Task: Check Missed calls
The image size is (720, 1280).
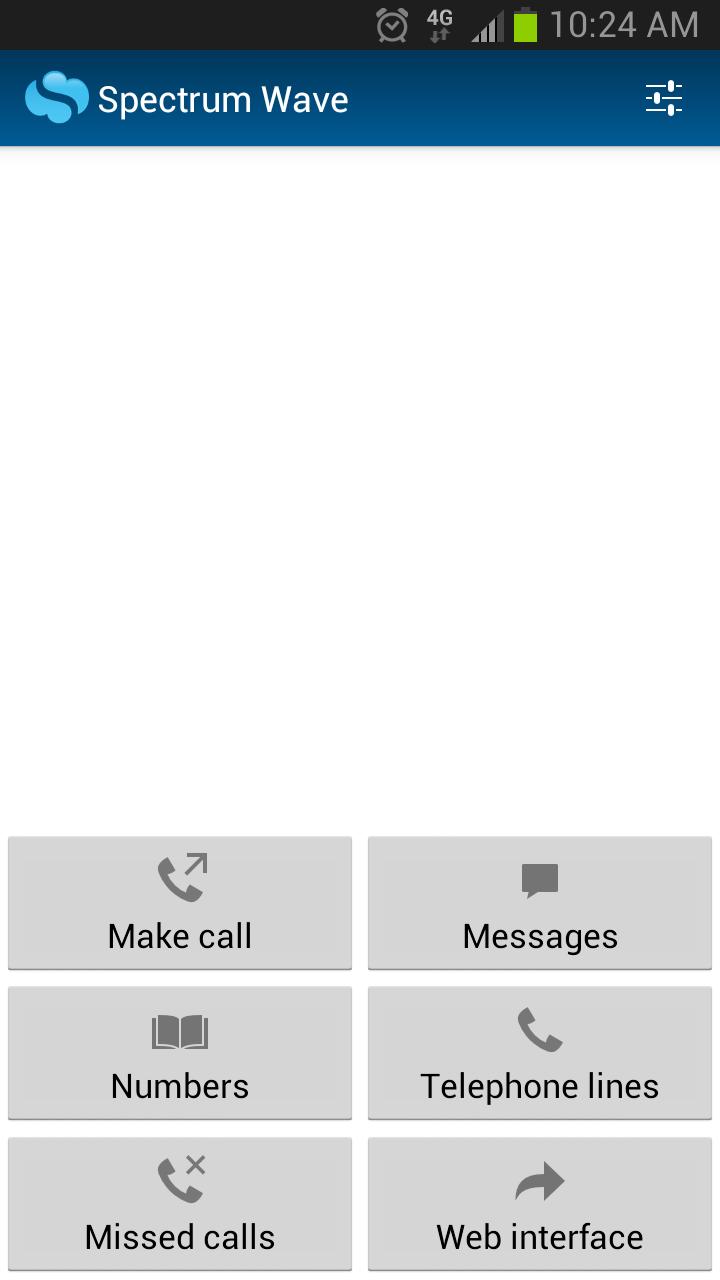Action: tap(180, 1204)
